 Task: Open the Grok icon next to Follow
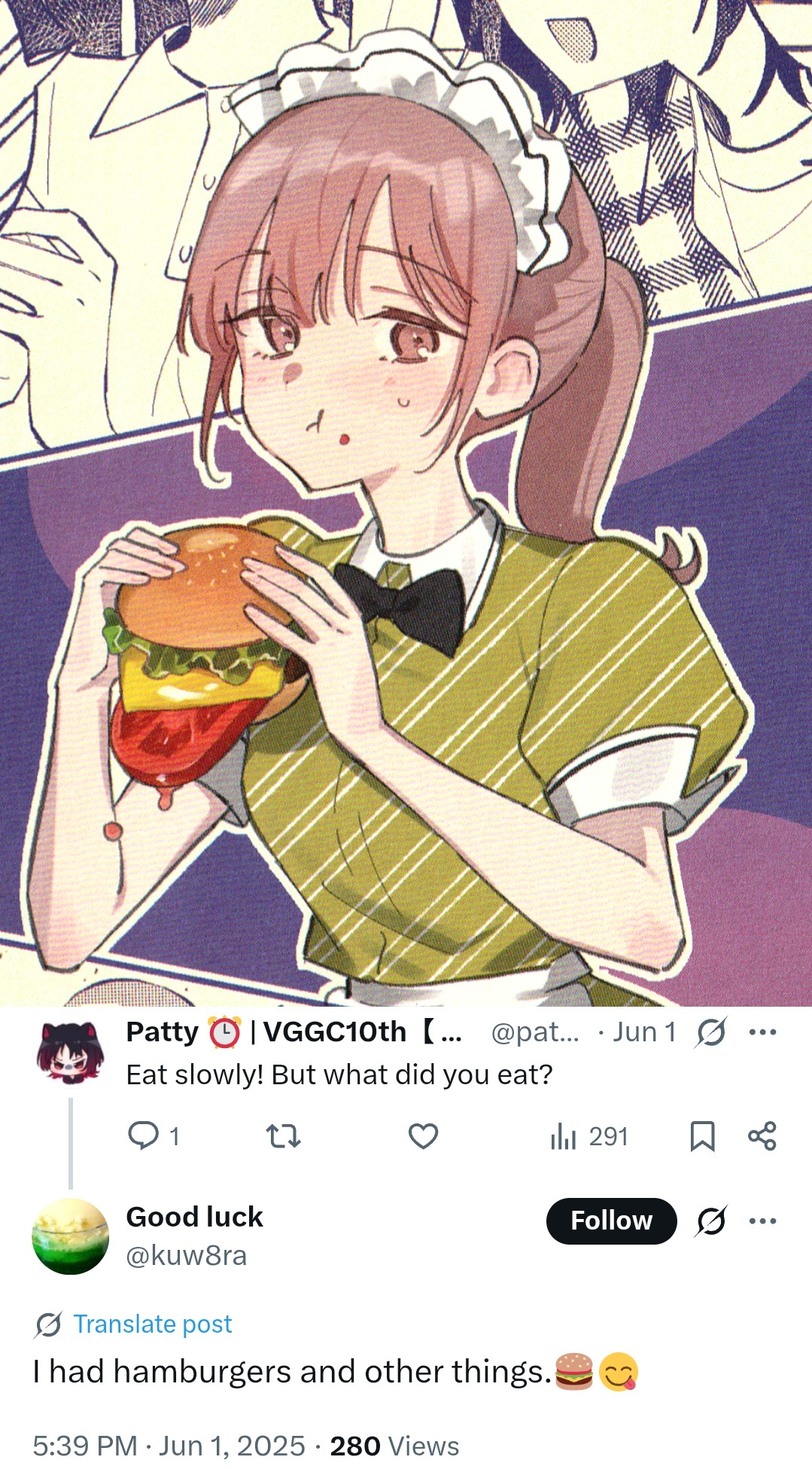711,1221
